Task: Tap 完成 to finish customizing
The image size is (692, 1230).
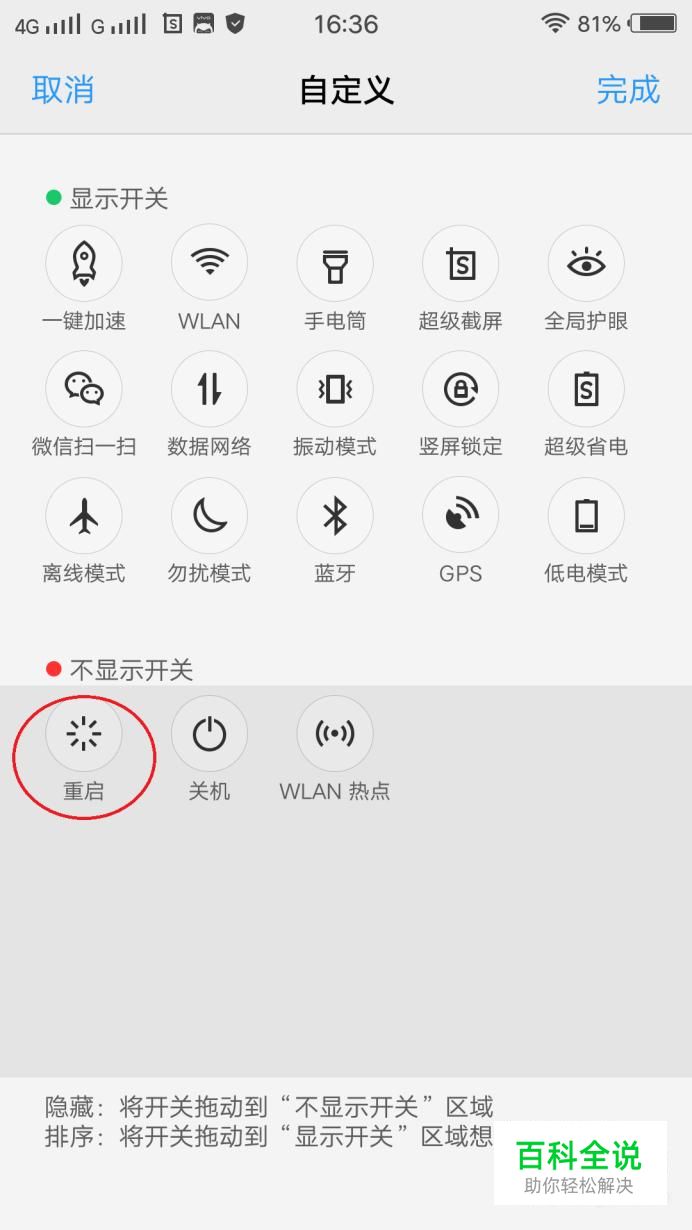Action: (628, 89)
